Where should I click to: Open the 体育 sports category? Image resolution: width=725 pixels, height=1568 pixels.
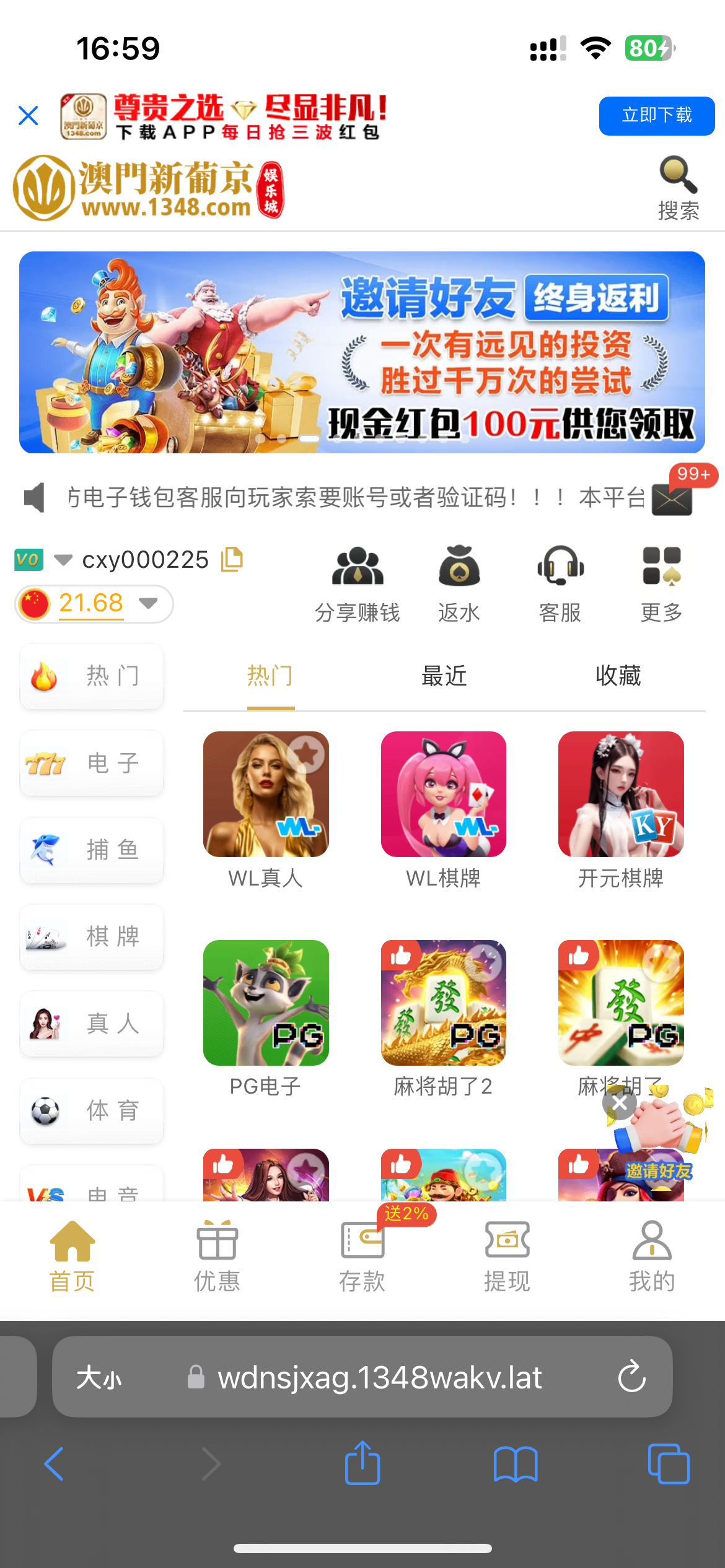pyautogui.click(x=91, y=1111)
